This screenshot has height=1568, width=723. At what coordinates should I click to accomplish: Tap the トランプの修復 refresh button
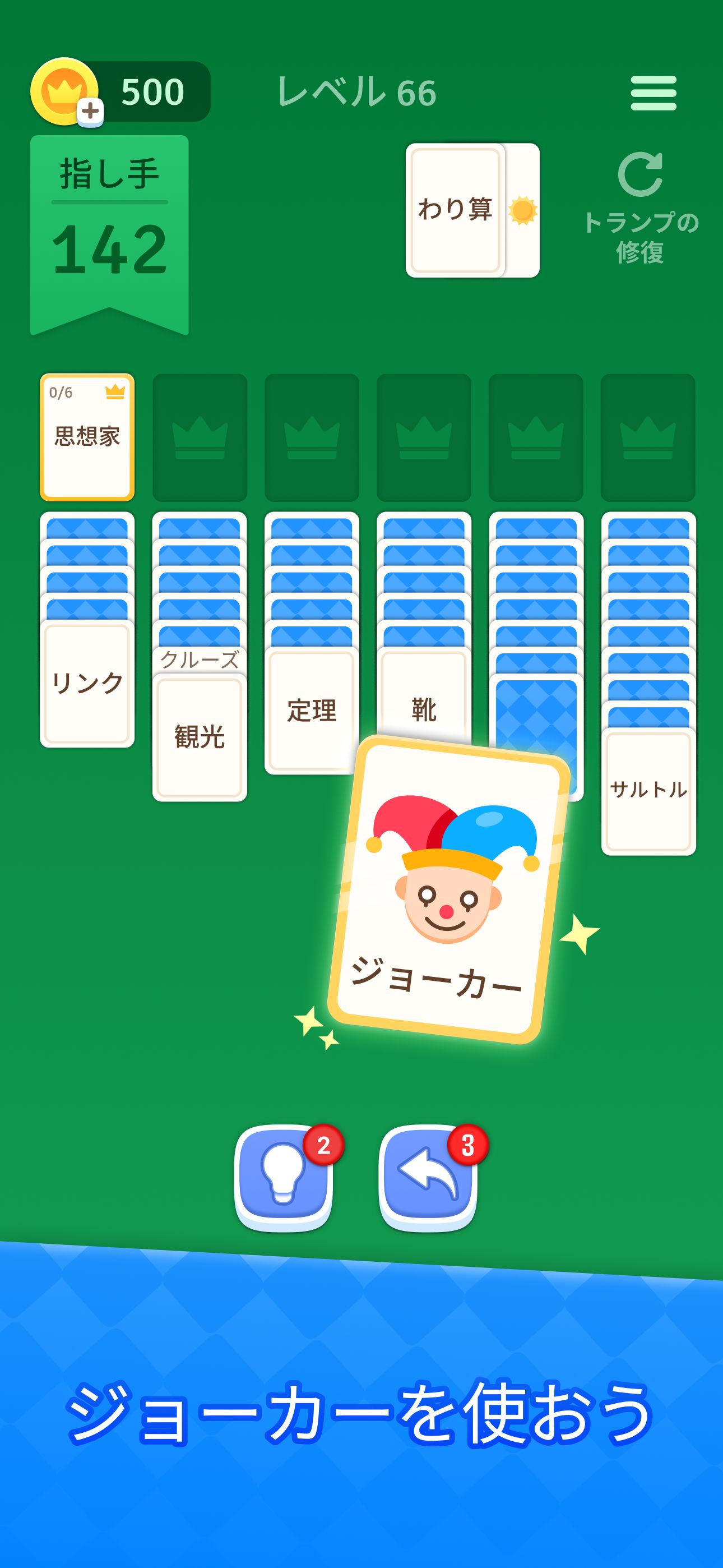coord(639,207)
